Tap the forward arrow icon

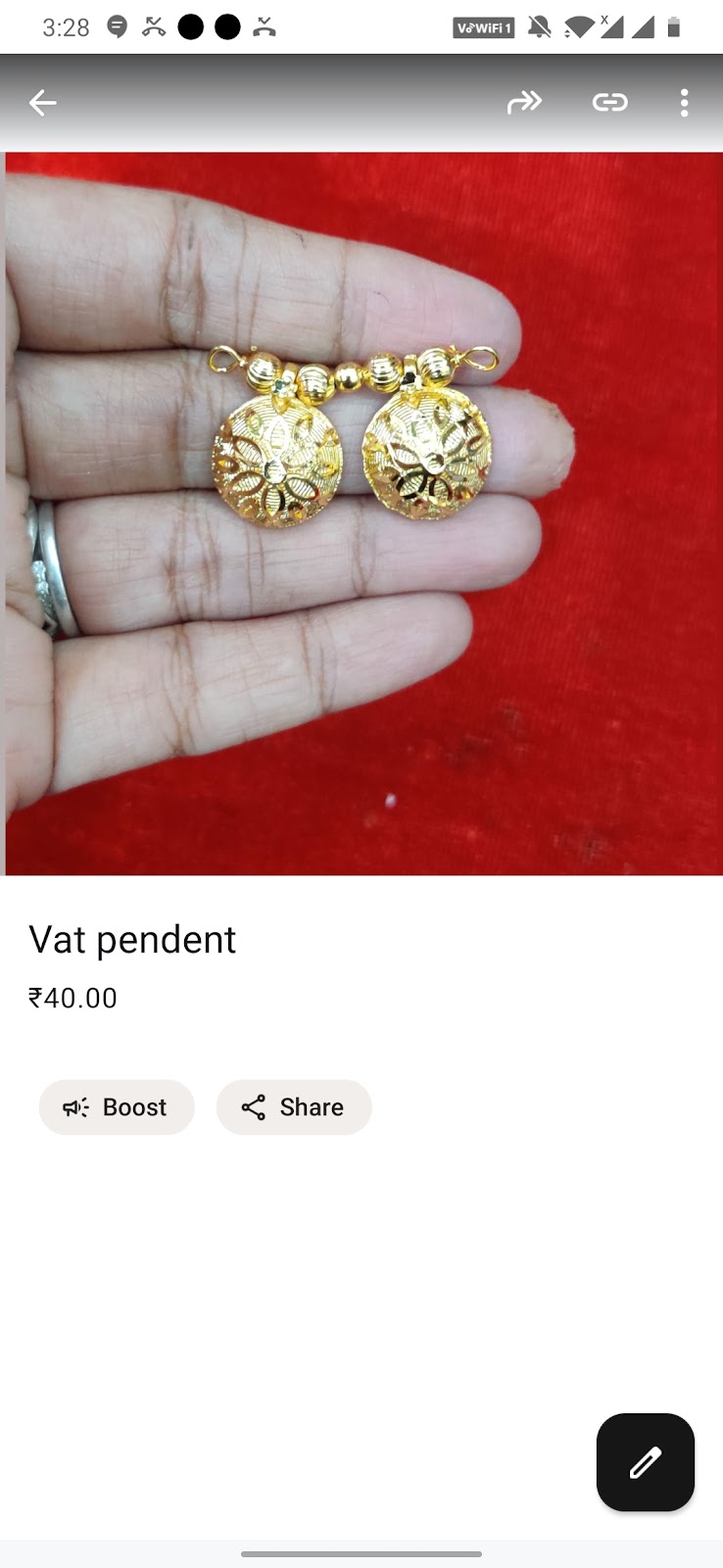(x=525, y=102)
